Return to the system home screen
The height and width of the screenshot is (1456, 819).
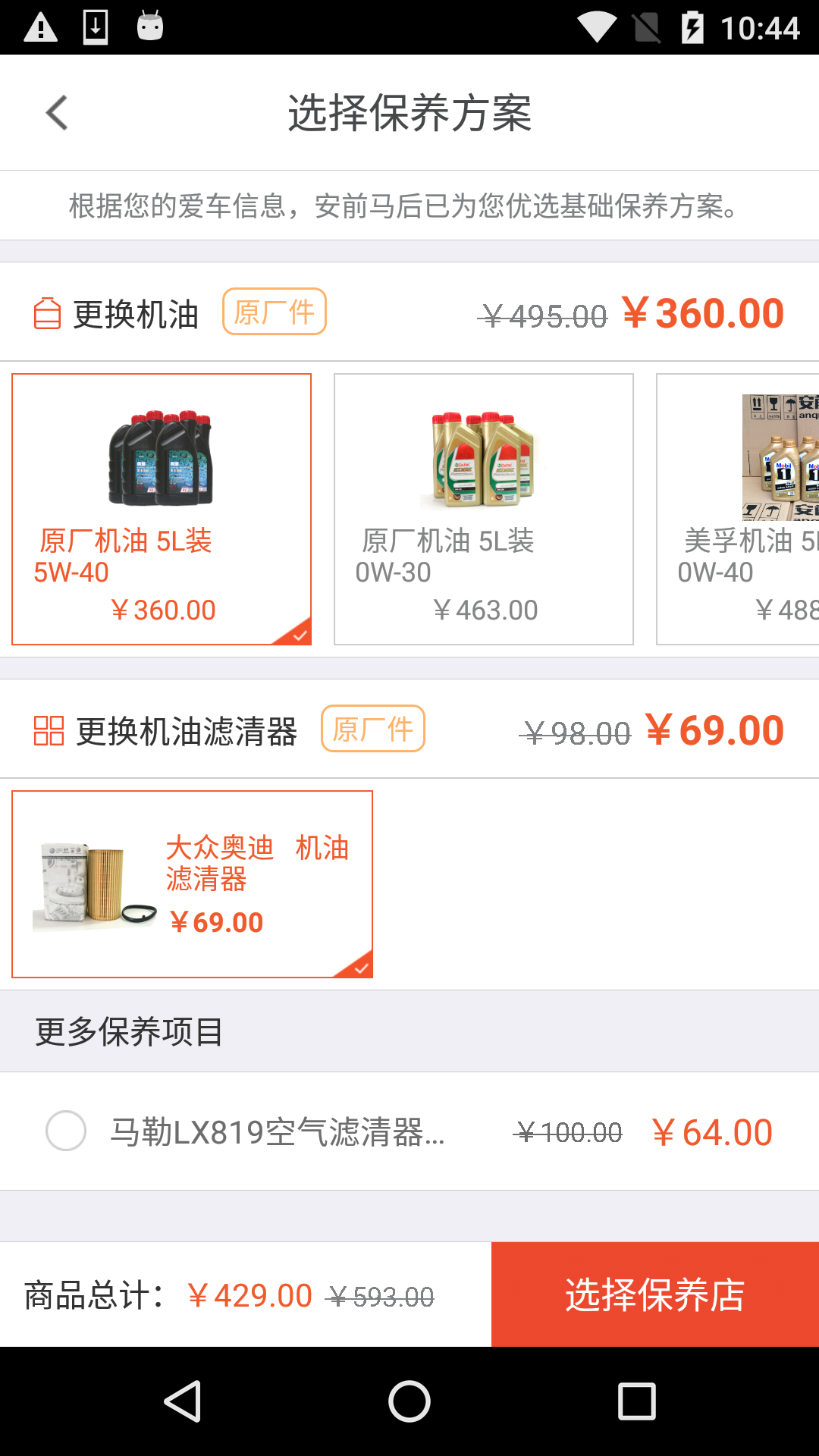pyautogui.click(x=409, y=1401)
